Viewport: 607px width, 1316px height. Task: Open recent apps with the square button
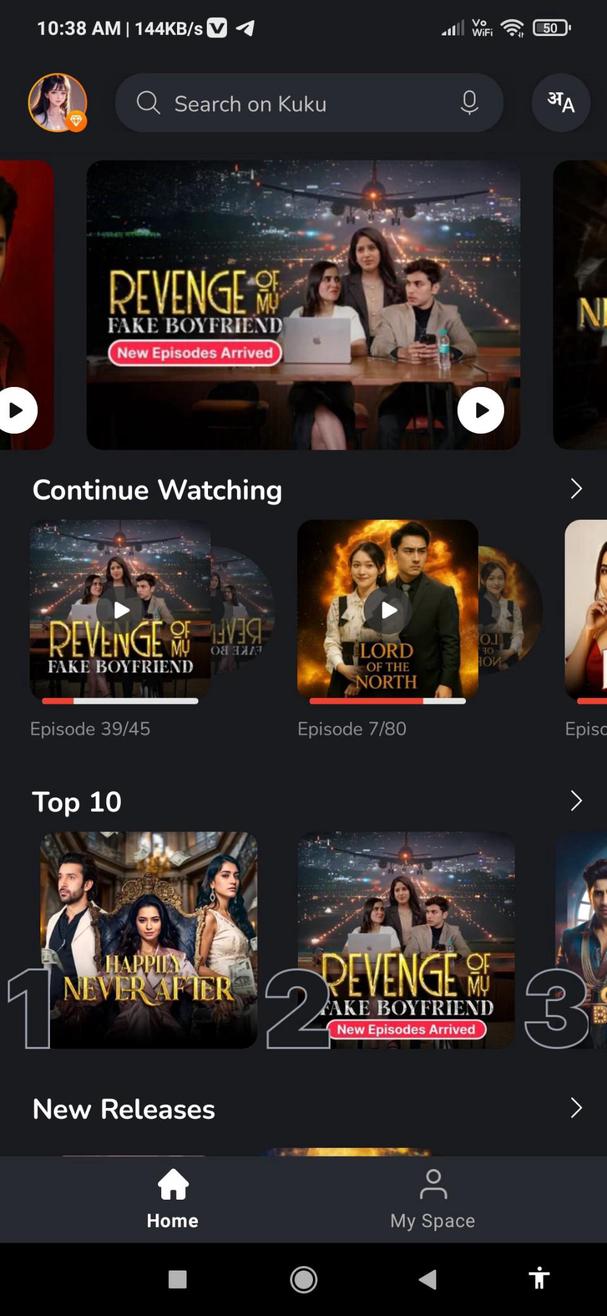pyautogui.click(x=177, y=1278)
